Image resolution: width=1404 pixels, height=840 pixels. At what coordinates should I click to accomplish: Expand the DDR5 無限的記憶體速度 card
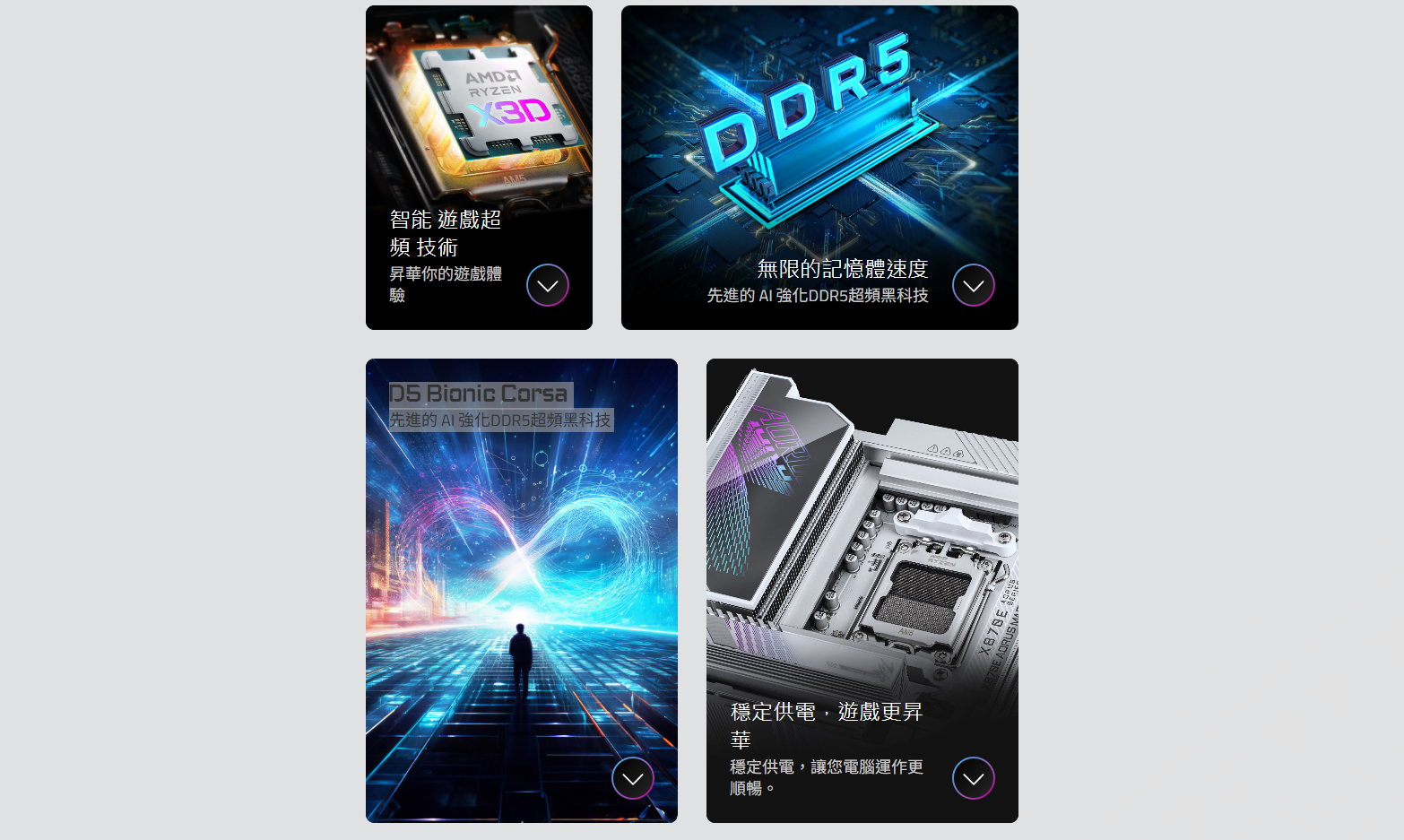[974, 285]
